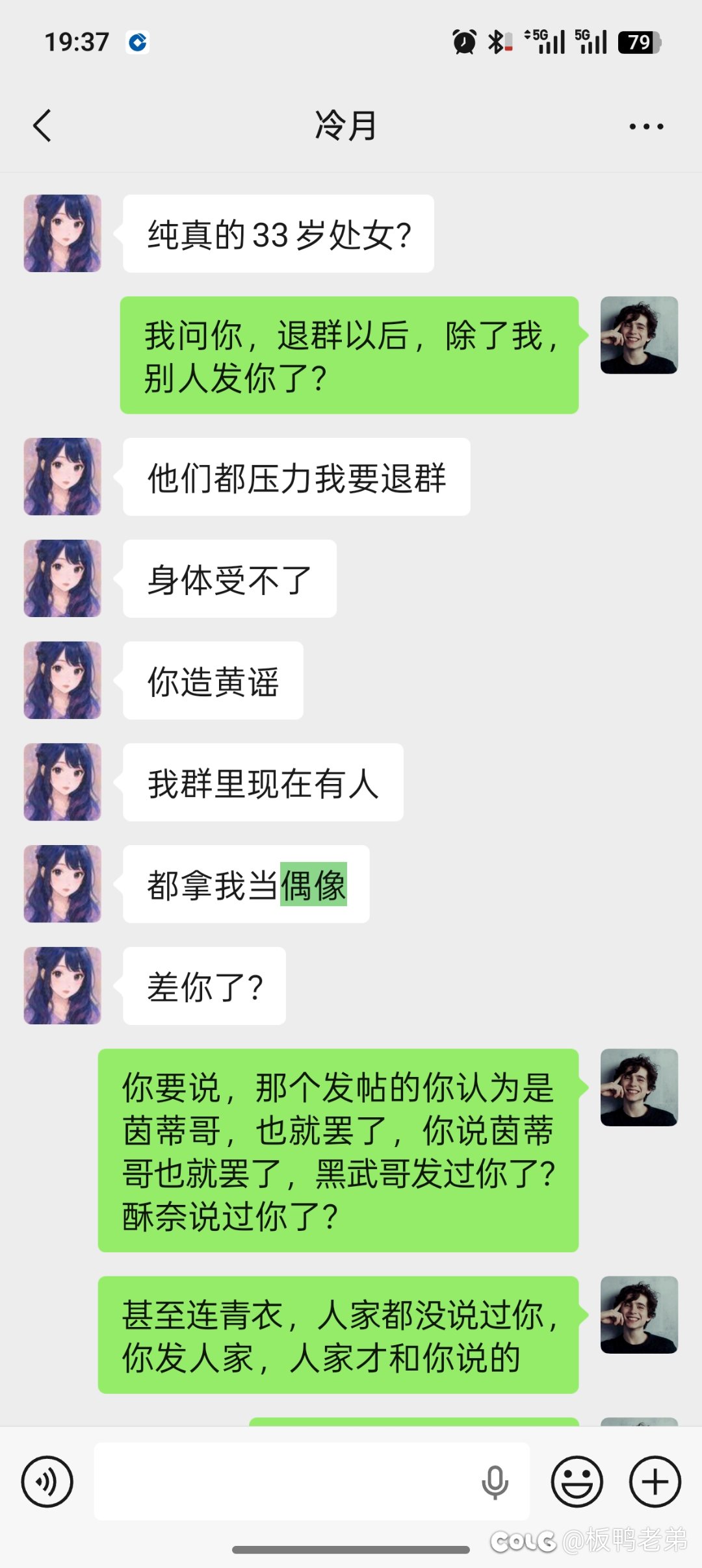Tap the avatar next to "他们都压力我要退群"
This screenshot has width=702, height=1568.
62,476
